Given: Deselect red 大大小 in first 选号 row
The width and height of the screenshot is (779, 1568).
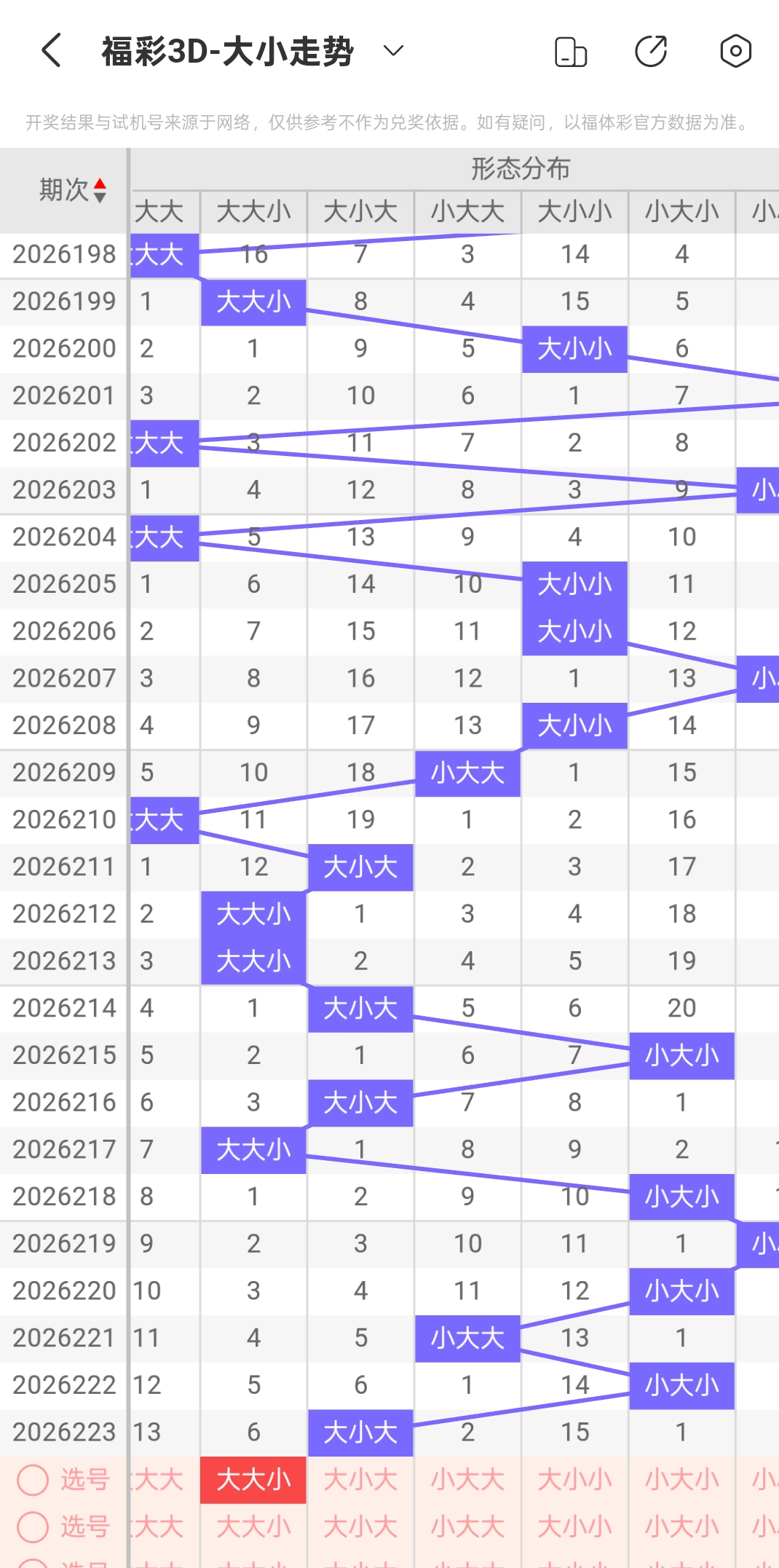Looking at the screenshot, I should click(x=253, y=1480).
